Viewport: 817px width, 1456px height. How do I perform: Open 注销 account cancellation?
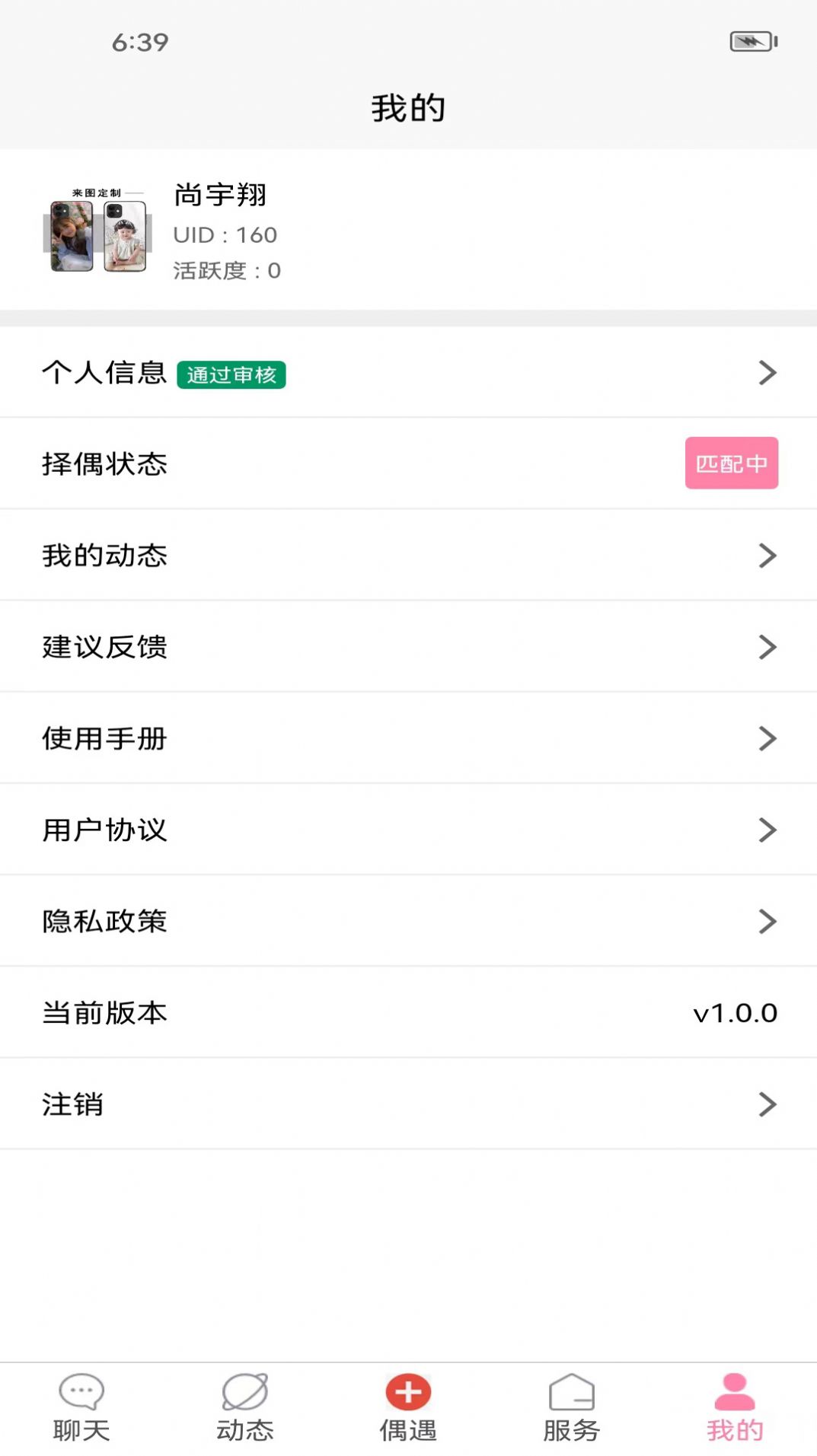(408, 1104)
